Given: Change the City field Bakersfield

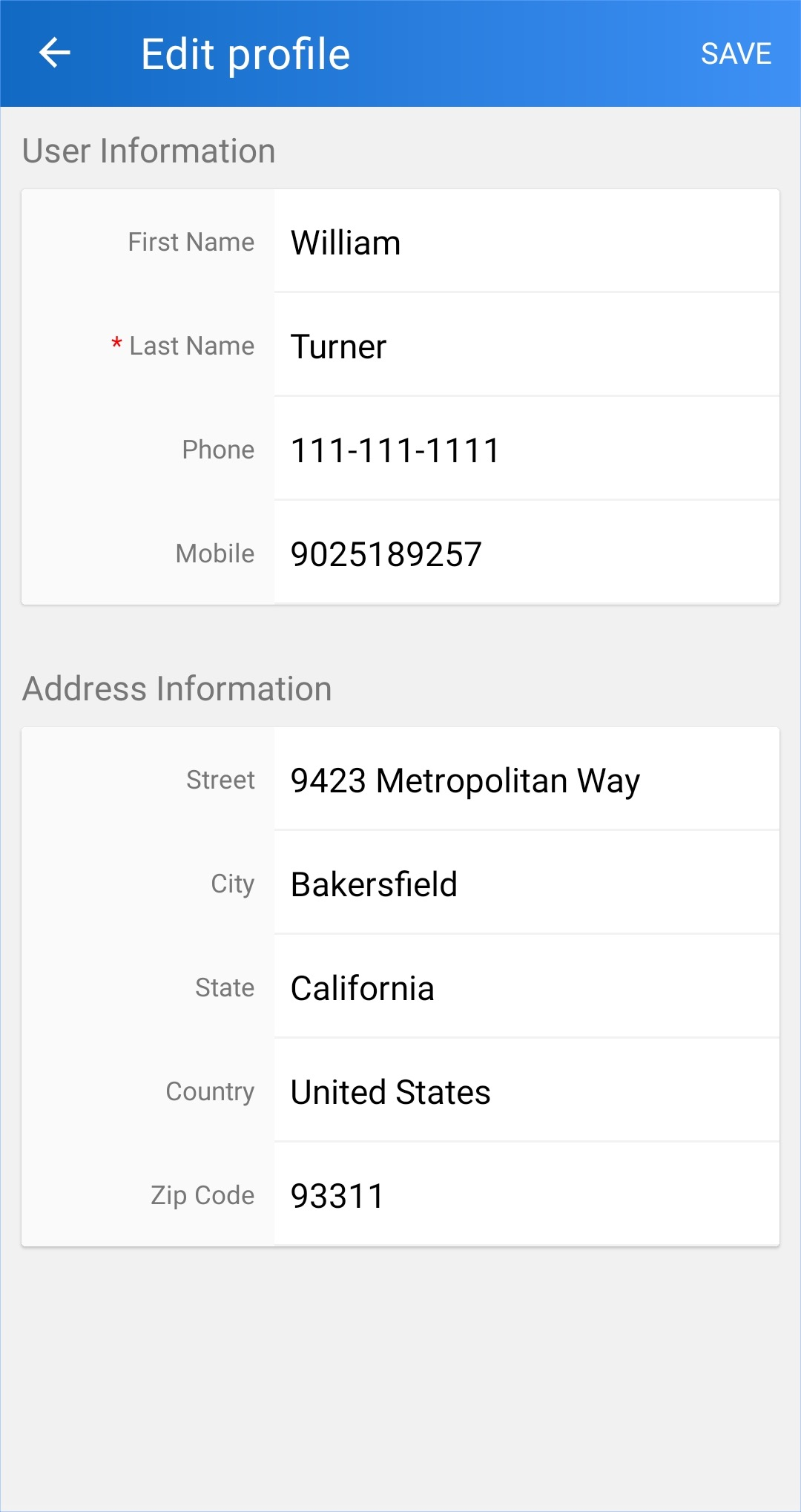Looking at the screenshot, I should [527, 883].
